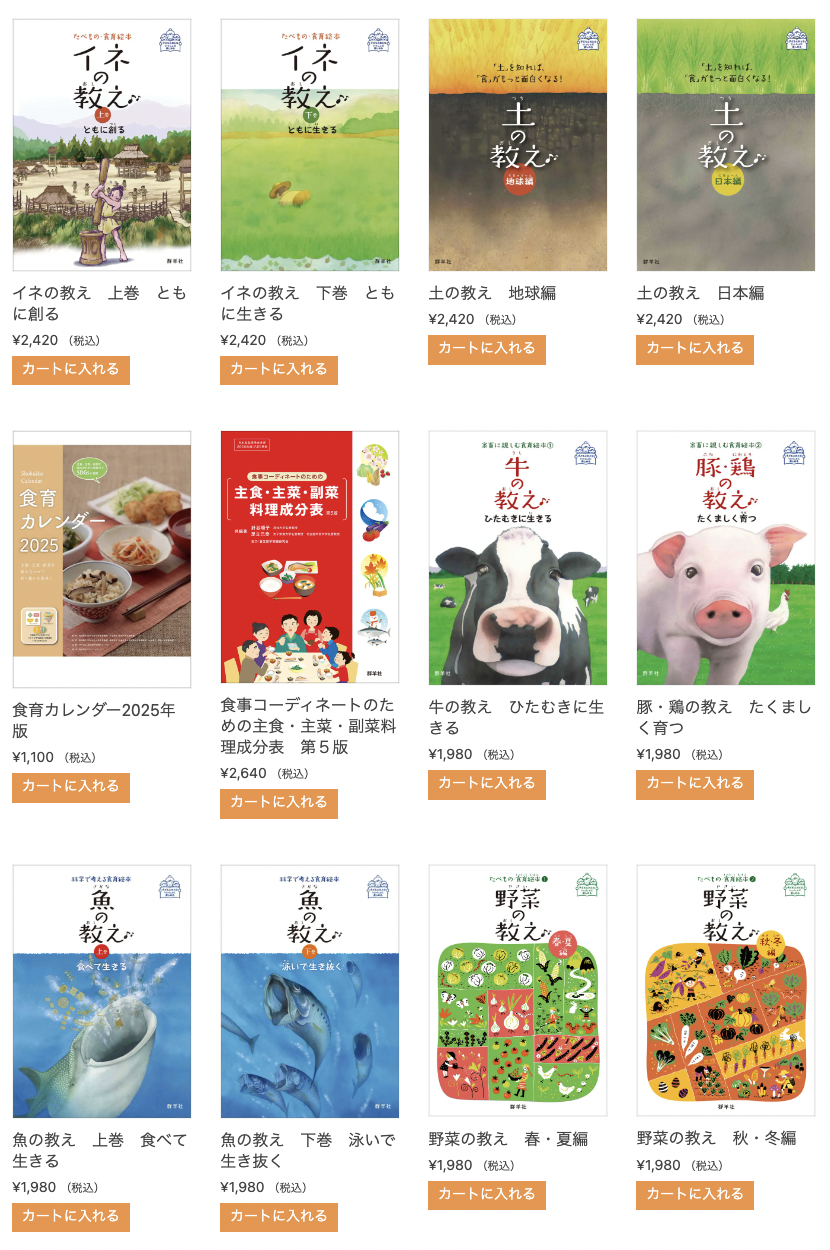Add 魚の教え 上巻 to cart
This screenshot has height=1250, width=830.
(71, 1216)
